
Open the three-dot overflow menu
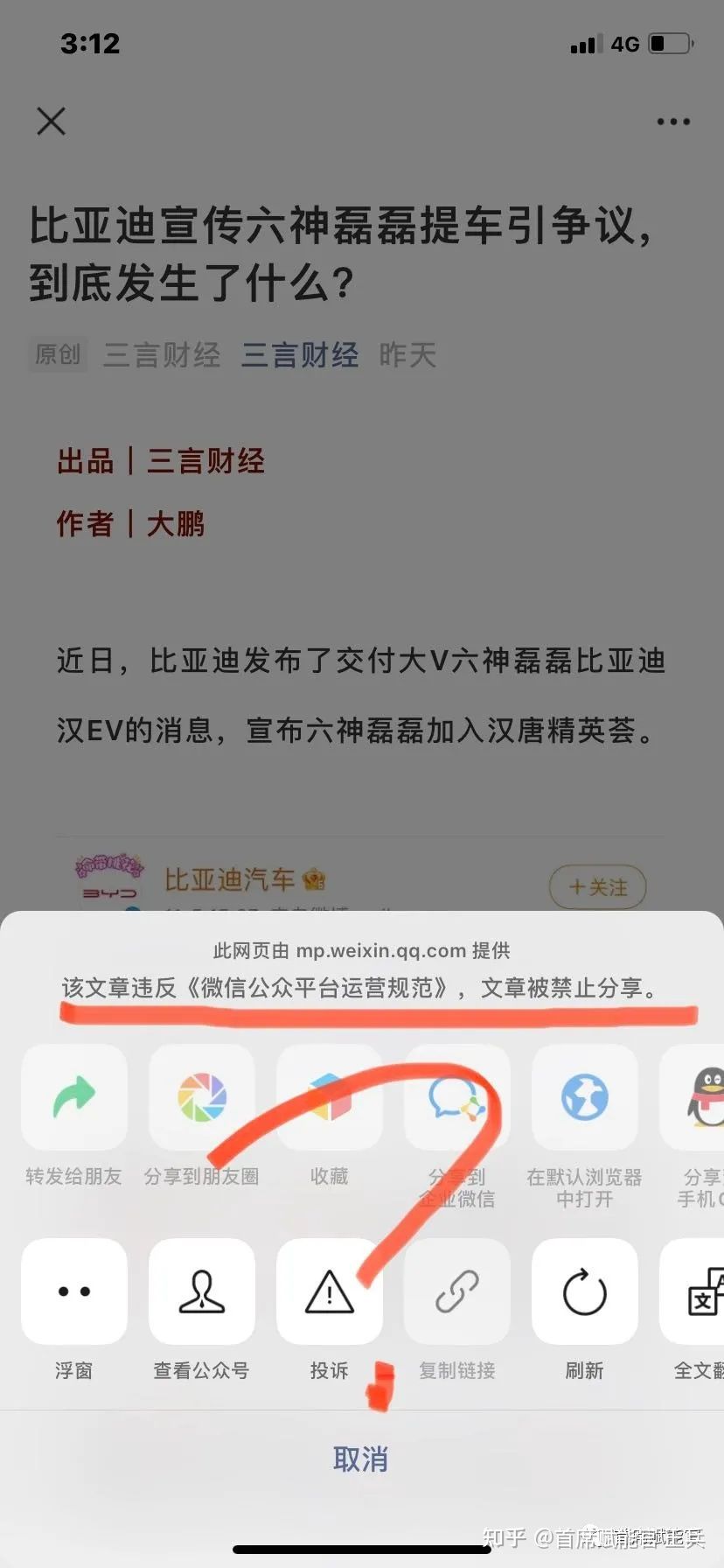(673, 122)
